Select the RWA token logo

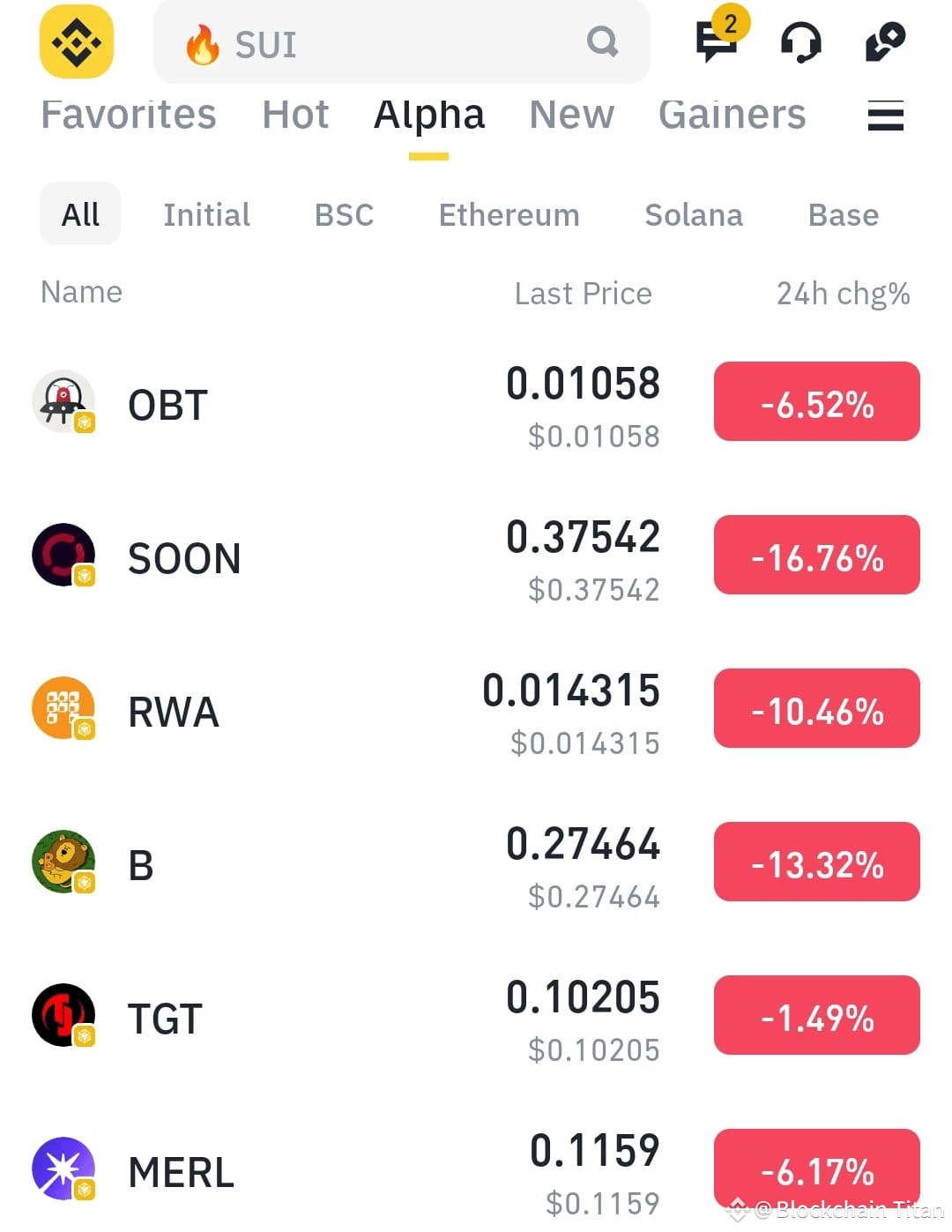[x=63, y=708]
